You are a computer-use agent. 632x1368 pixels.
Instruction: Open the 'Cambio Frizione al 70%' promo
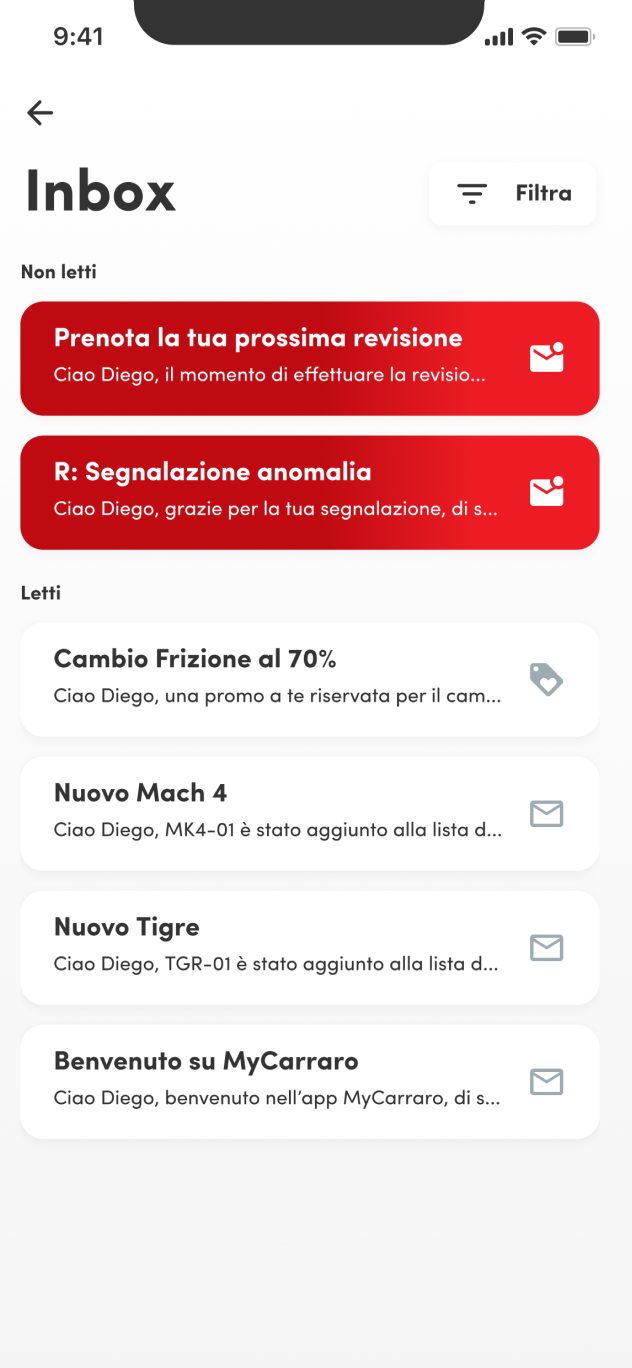point(310,680)
